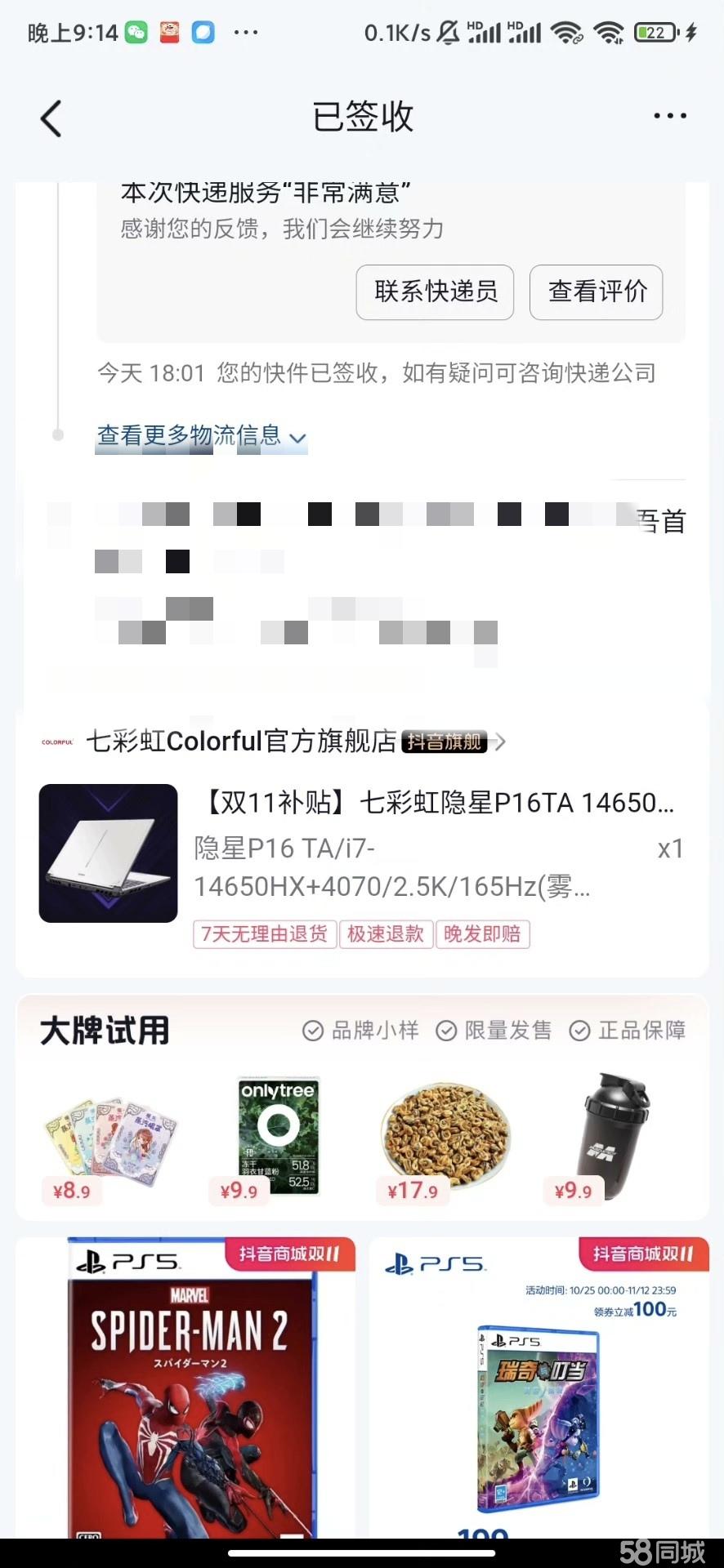Screen dimensions: 724x1568
Task: Expand 查看更多物流信息
Action: pyautogui.click(x=201, y=436)
